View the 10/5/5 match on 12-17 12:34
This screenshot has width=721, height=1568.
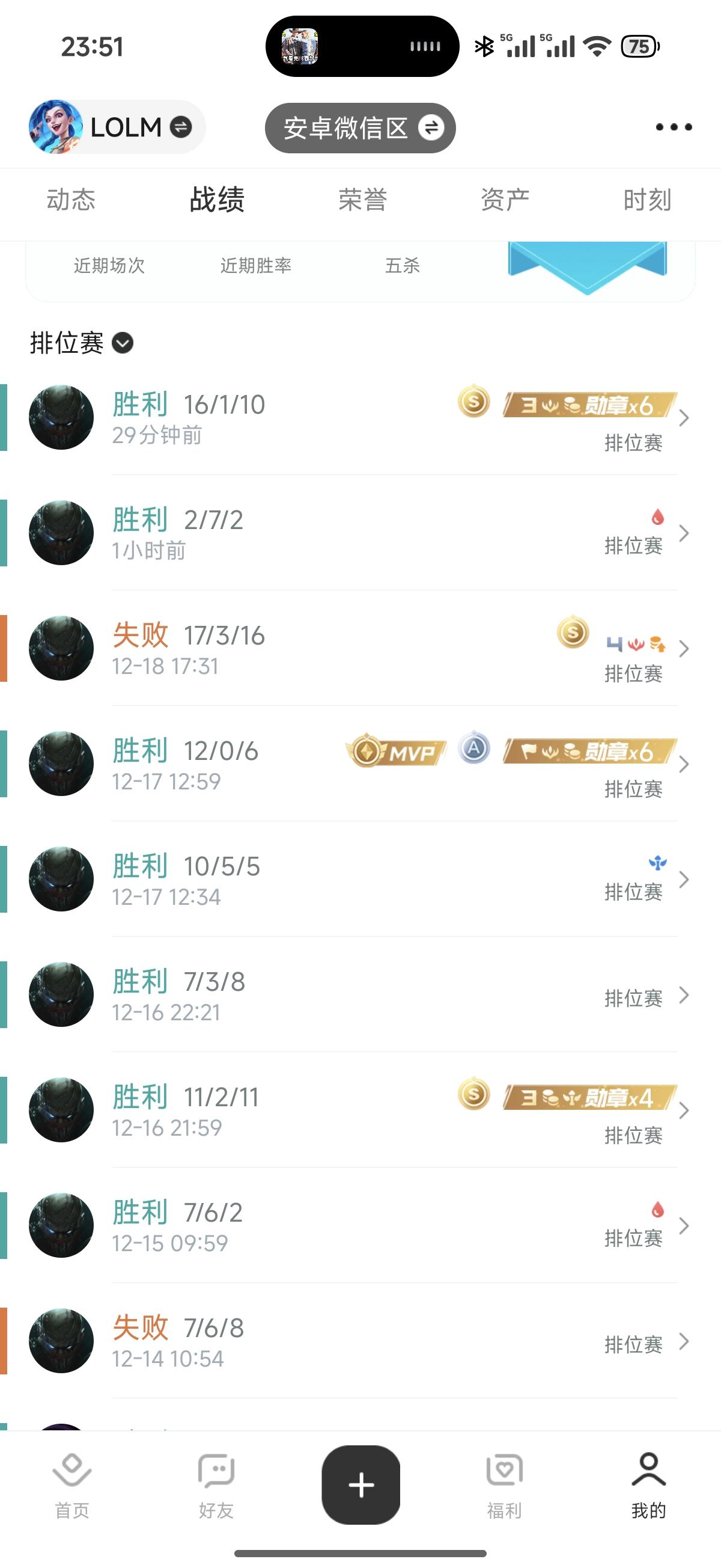click(360, 880)
